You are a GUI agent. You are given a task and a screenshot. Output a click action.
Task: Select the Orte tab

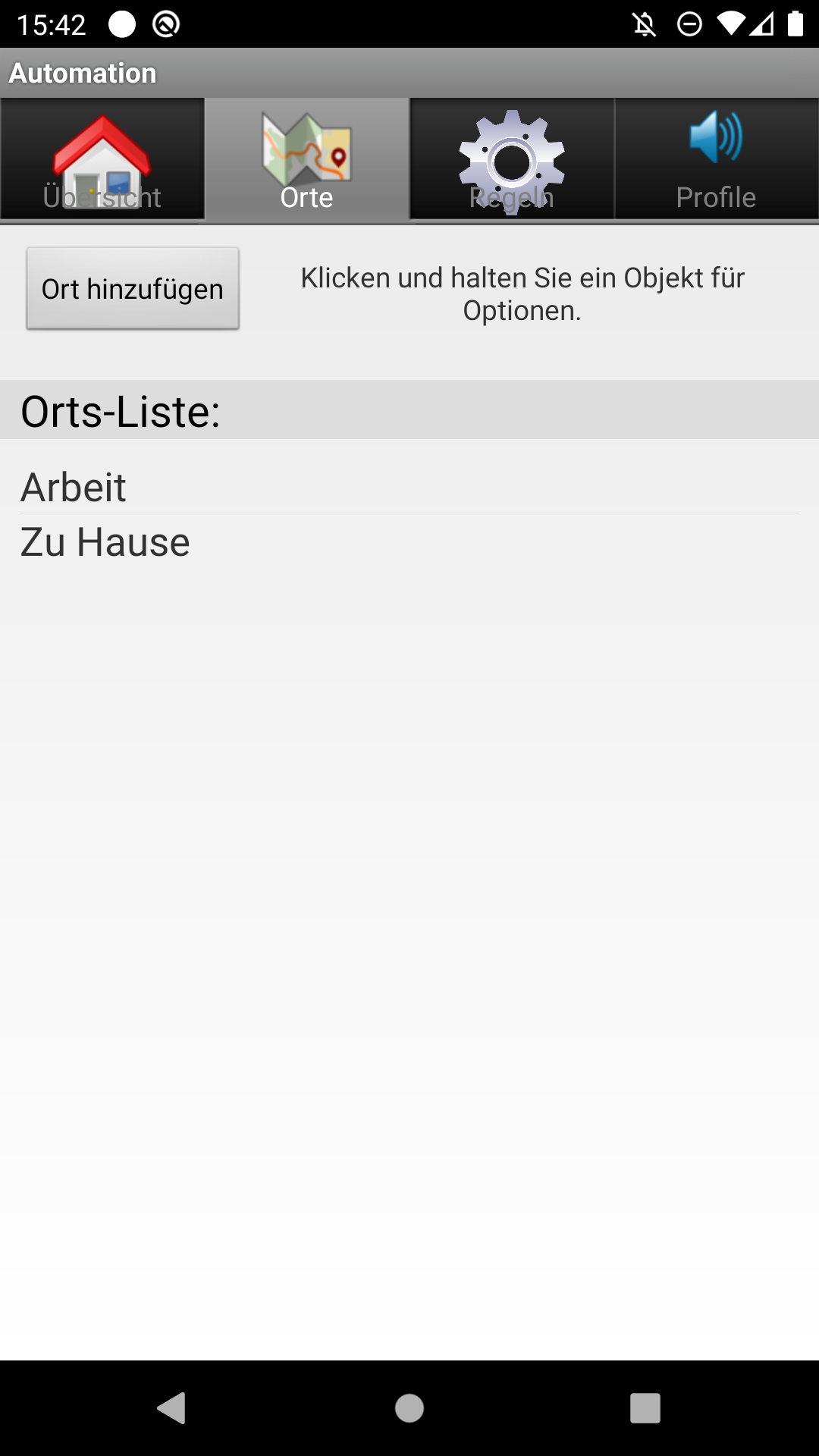coord(307,159)
